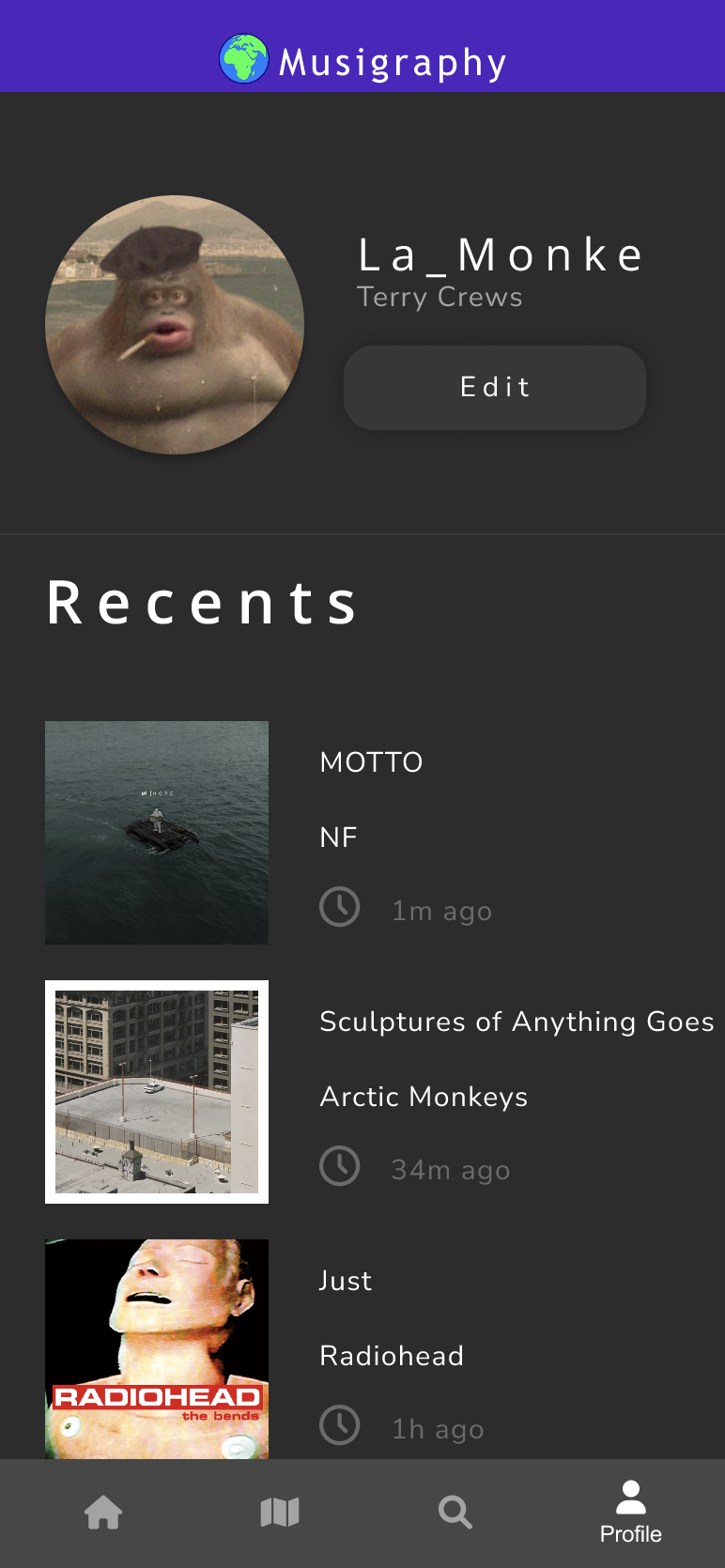Open the MOTTO track by NF

click(362, 833)
